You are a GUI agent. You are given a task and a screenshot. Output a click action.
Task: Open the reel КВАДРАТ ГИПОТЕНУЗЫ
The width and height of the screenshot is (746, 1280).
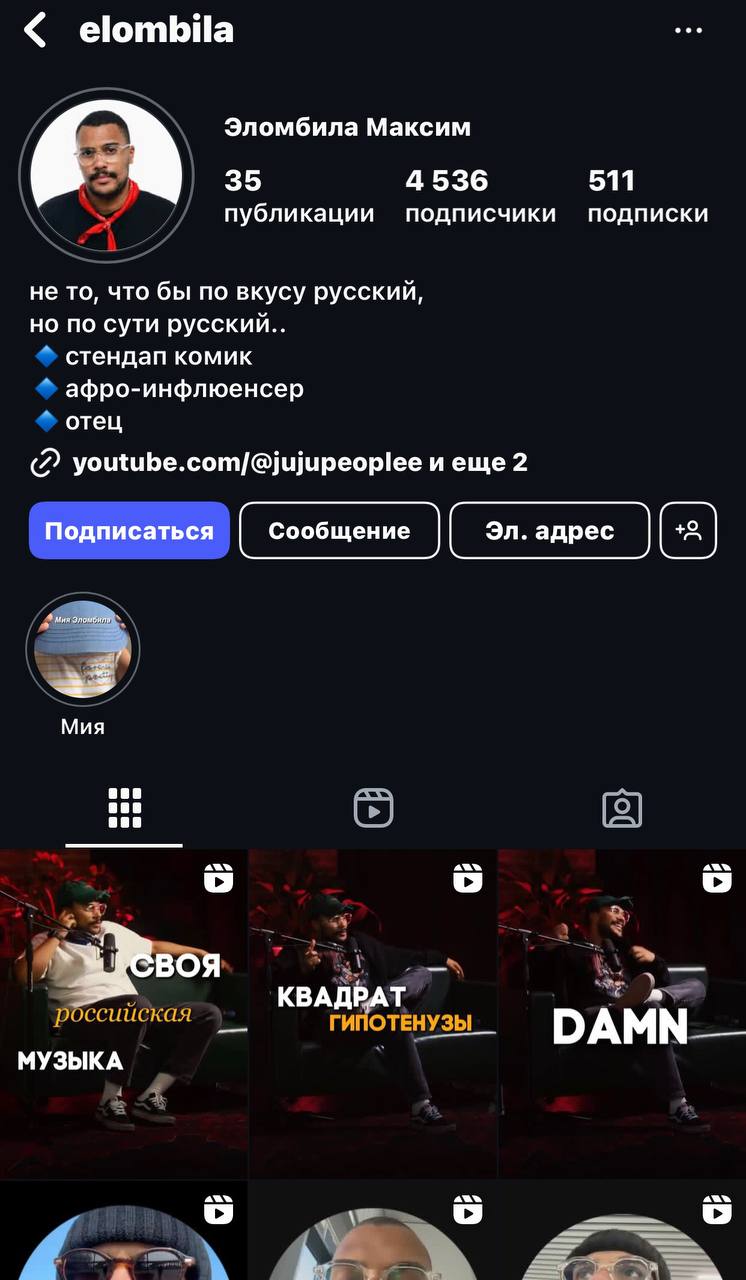tap(373, 1013)
